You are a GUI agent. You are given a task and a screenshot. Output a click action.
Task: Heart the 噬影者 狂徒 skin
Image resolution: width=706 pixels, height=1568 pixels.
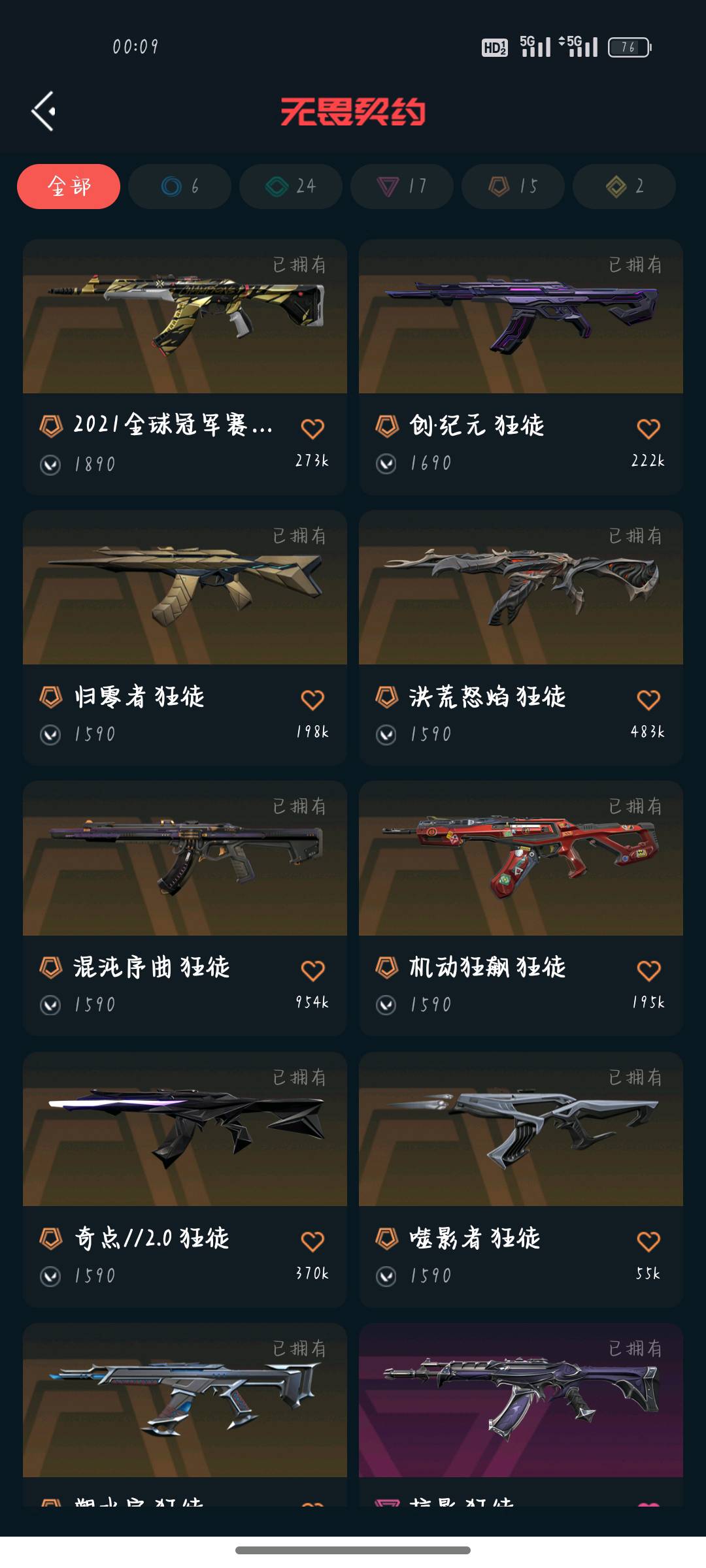tap(648, 1241)
